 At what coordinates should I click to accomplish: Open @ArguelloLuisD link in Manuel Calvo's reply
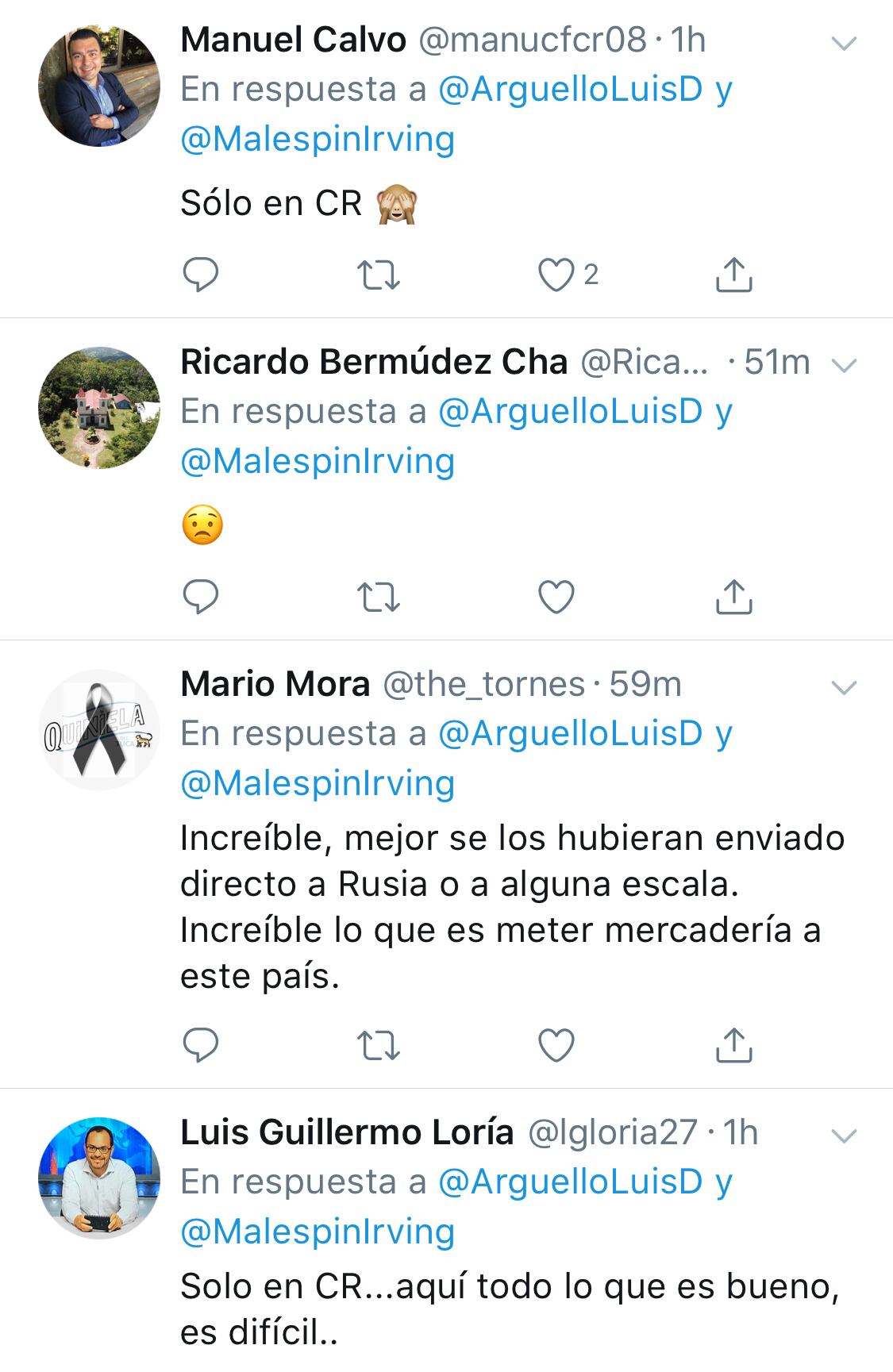click(570, 90)
